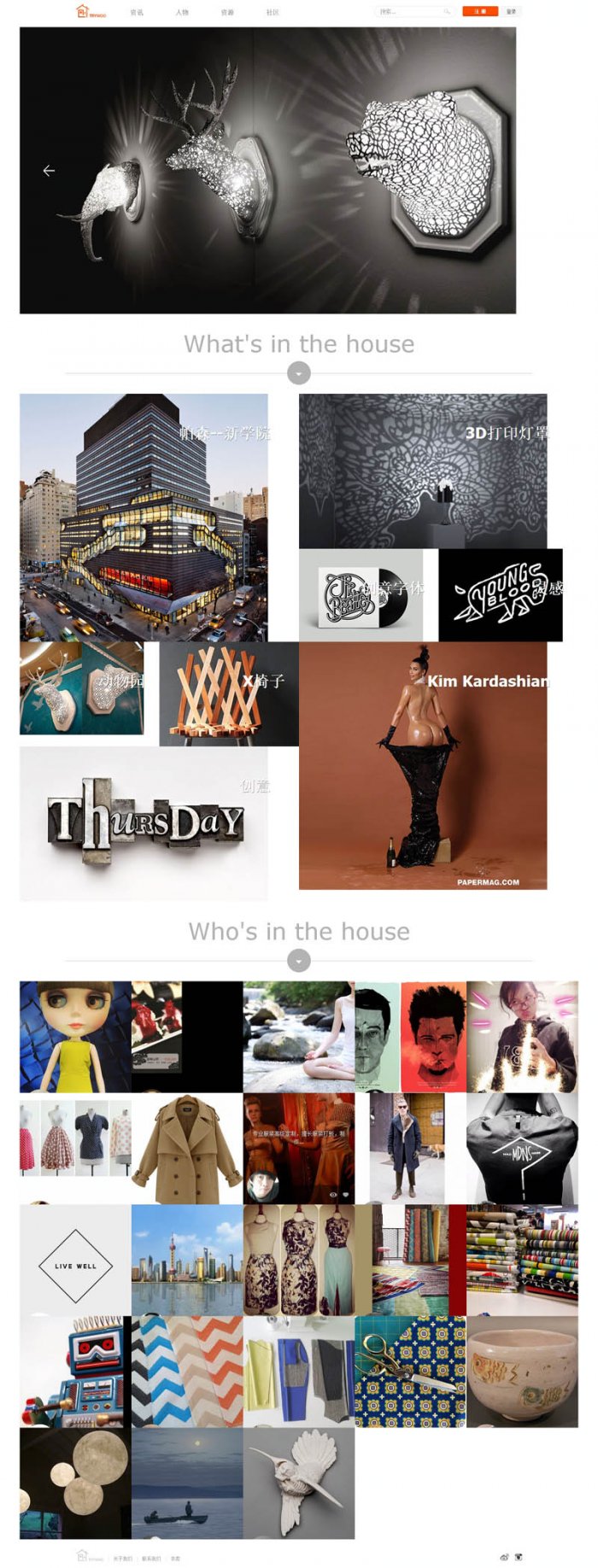Image resolution: width=598 pixels, height=1568 pixels.
Task: Open the Kim Kardashian tile
Action: coord(423,766)
